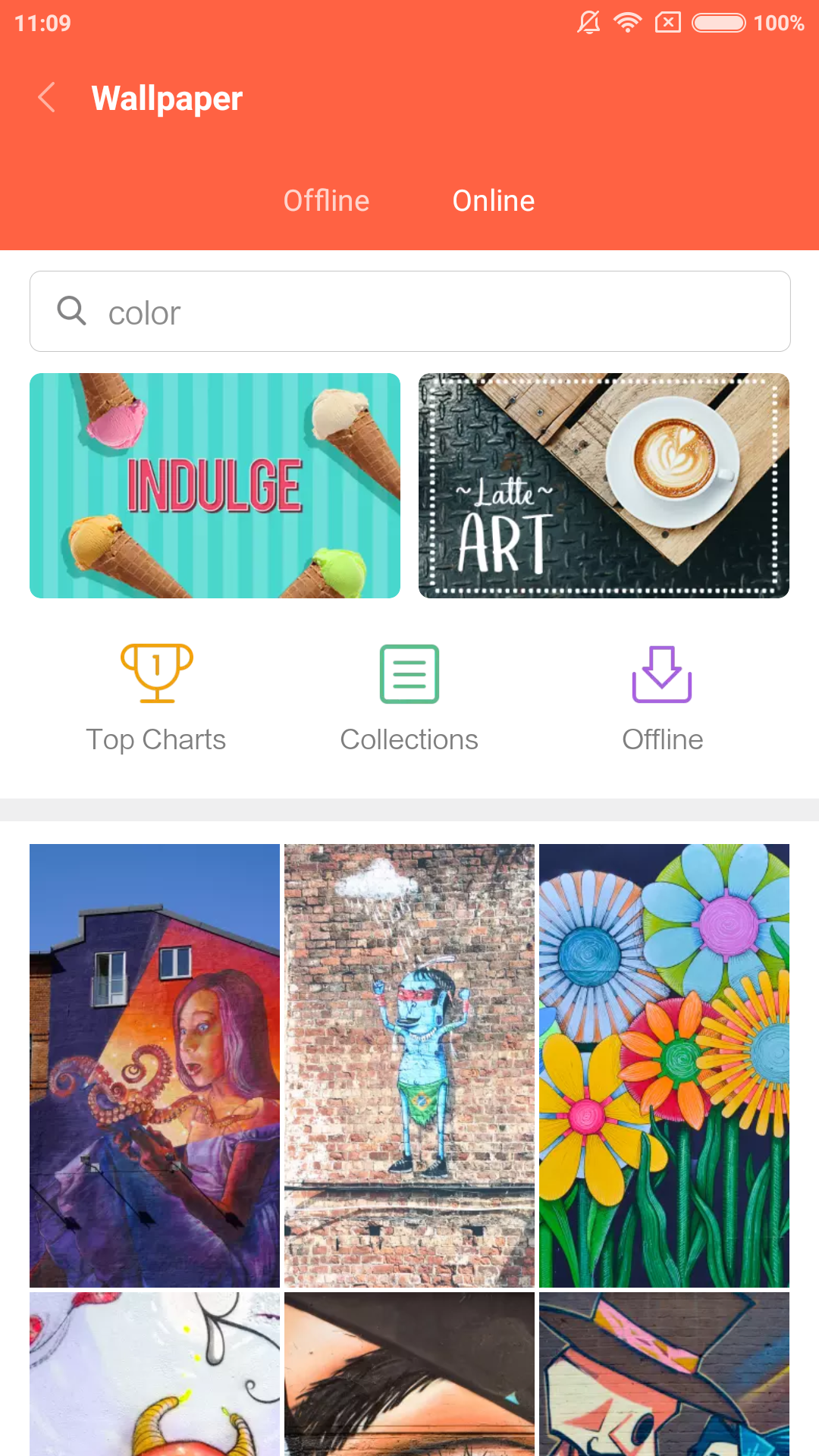Open the Latte Art banner
The height and width of the screenshot is (1456, 819).
[604, 485]
